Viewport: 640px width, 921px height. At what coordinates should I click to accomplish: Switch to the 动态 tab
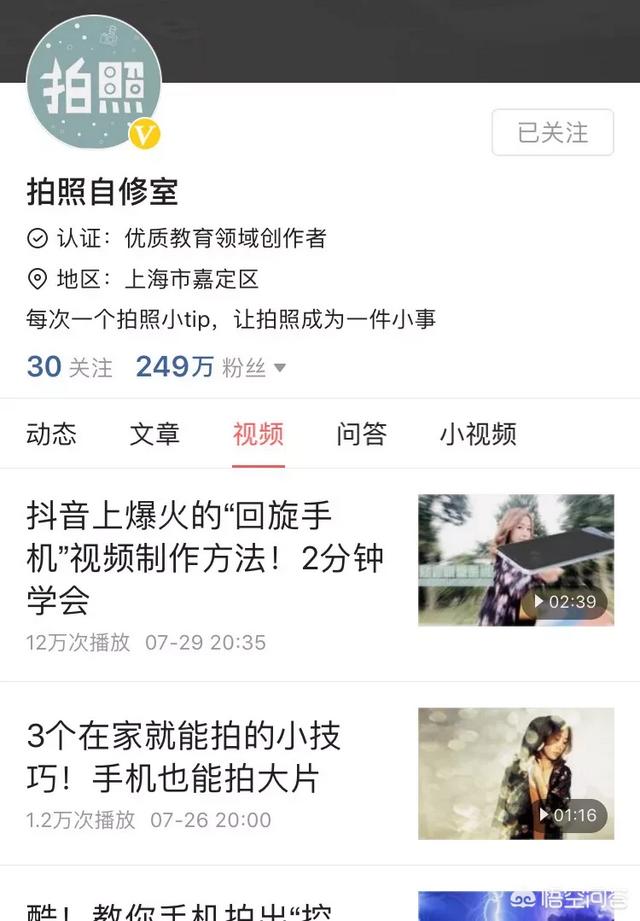point(51,434)
